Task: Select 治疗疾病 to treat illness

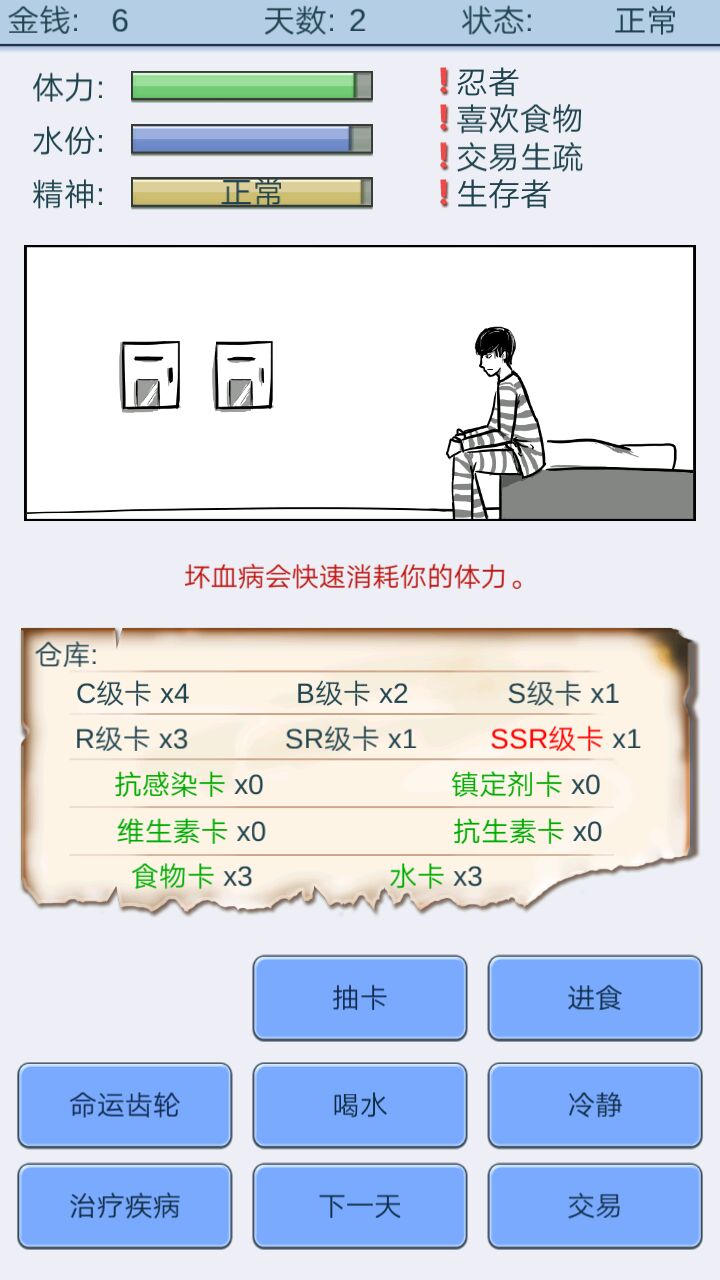Action: click(125, 1206)
